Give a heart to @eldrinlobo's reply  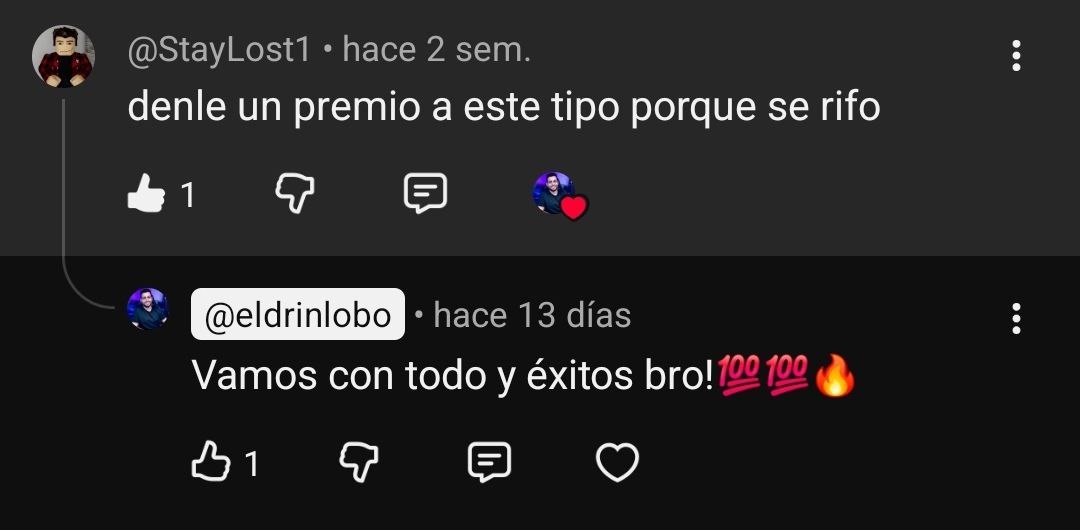tap(617, 462)
